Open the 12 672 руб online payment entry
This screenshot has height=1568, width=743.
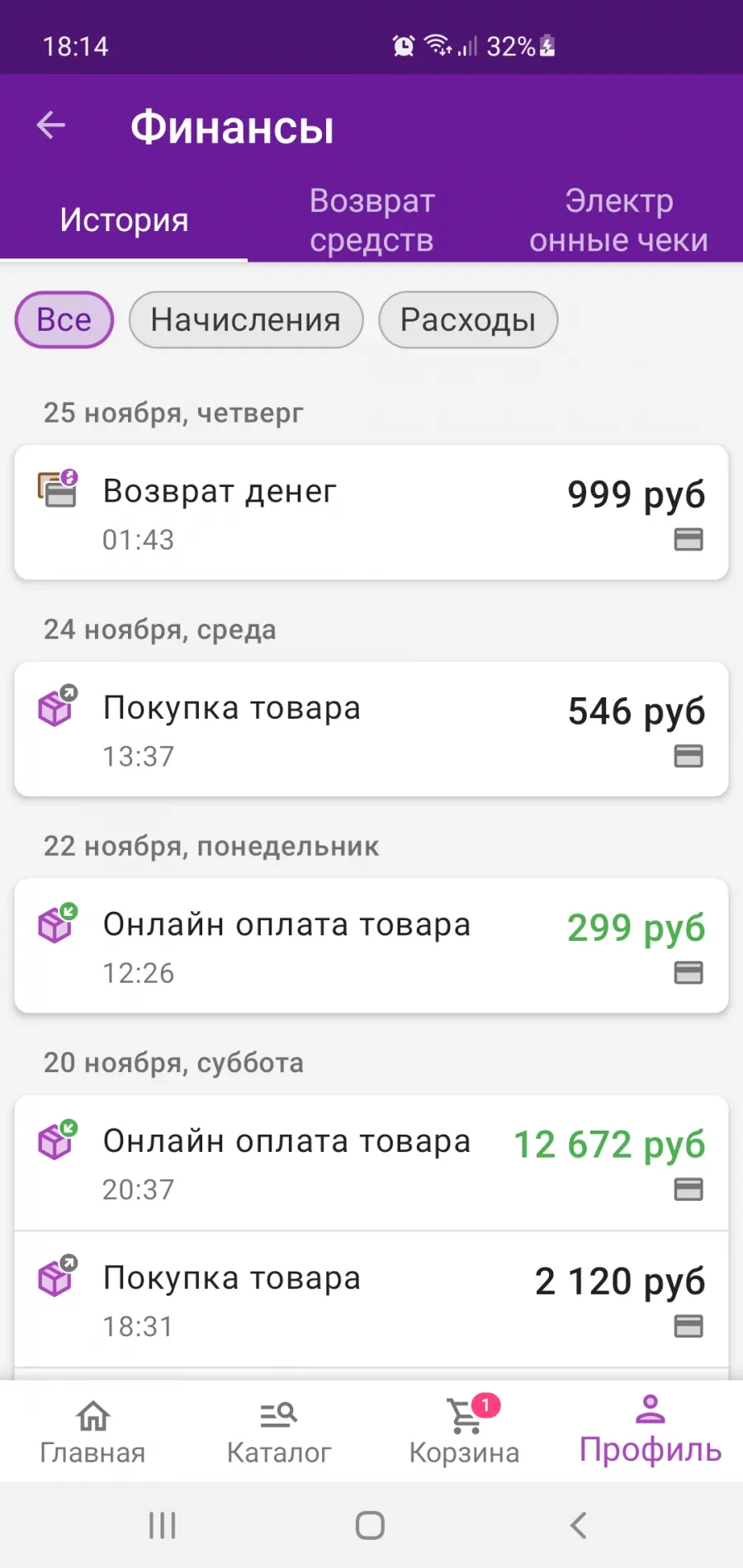(371, 1163)
